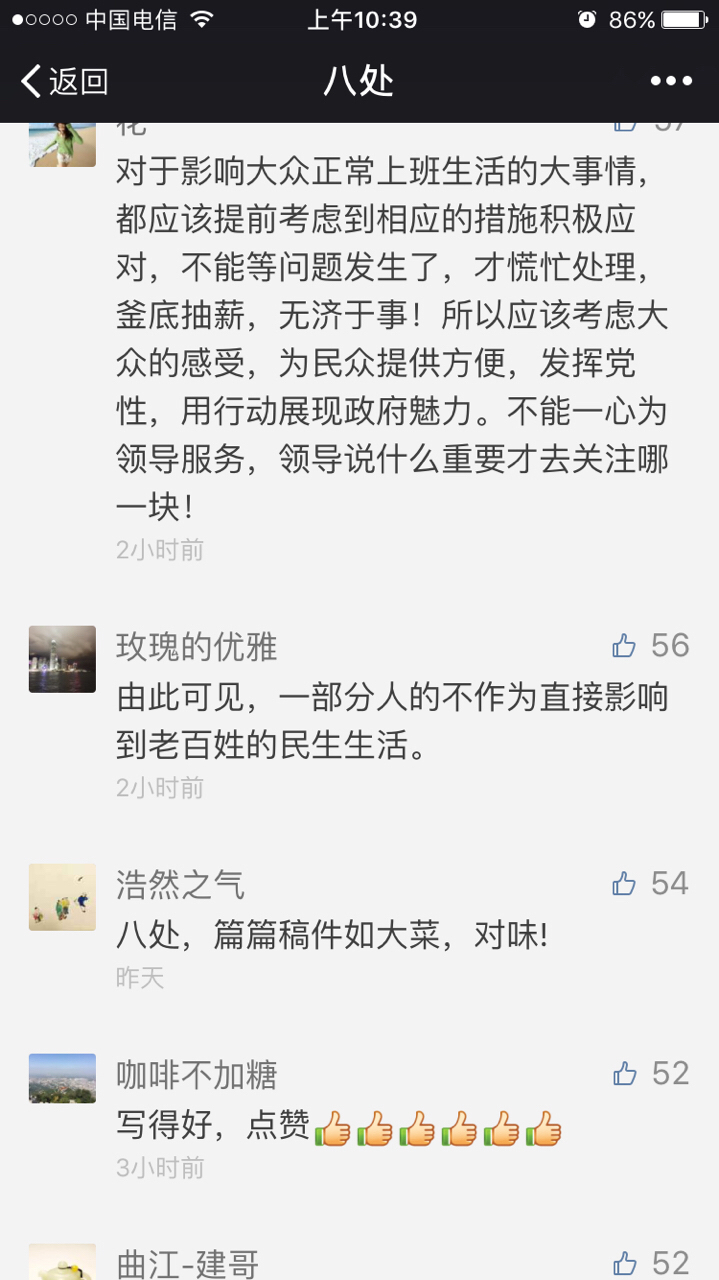Like the long comment starting with 对于影响大众
The width and height of the screenshot is (719, 1280).
tap(625, 125)
